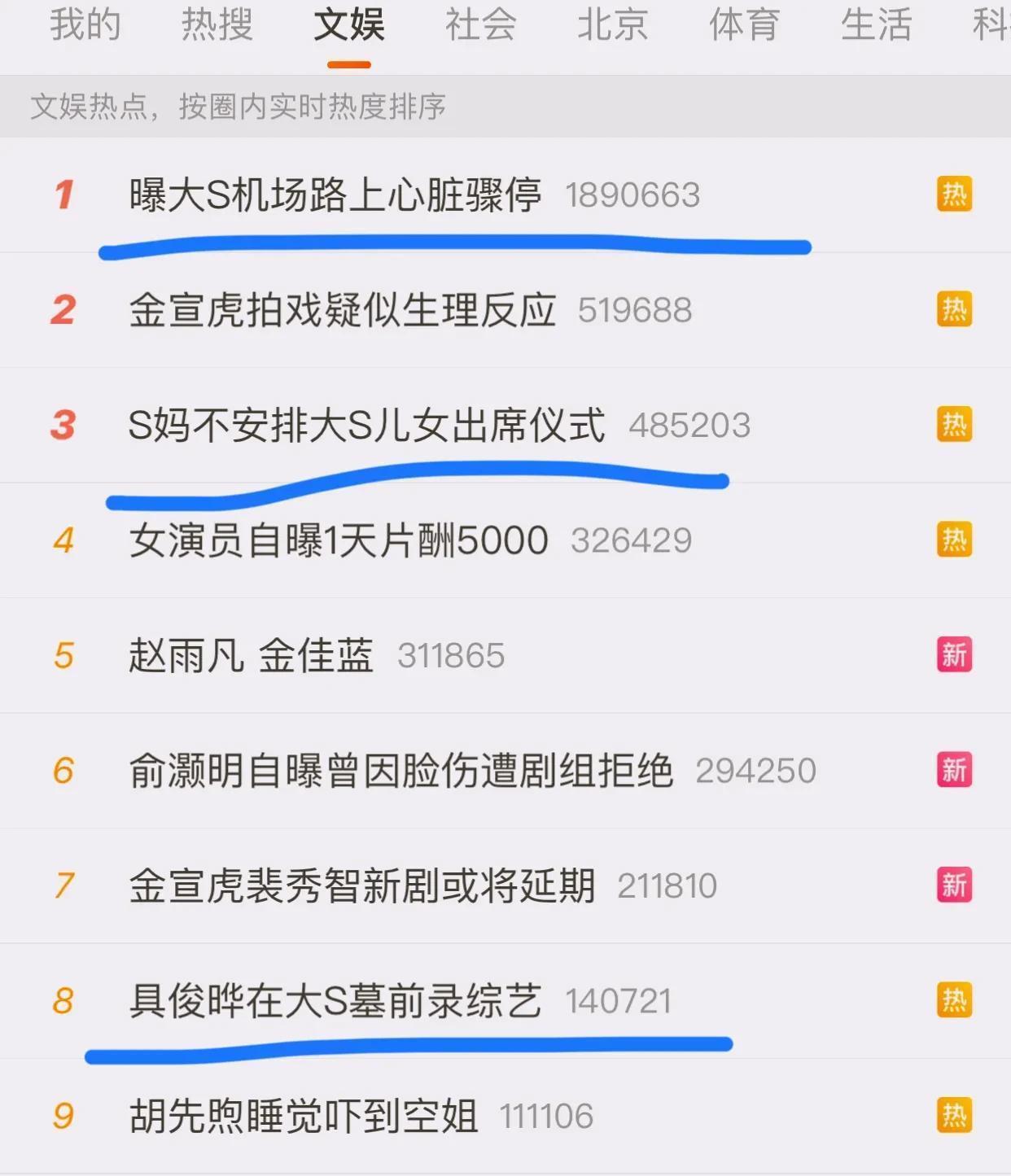
Task: Open topic 金宣虎拍戏疑似生理反应
Action: tap(342, 310)
